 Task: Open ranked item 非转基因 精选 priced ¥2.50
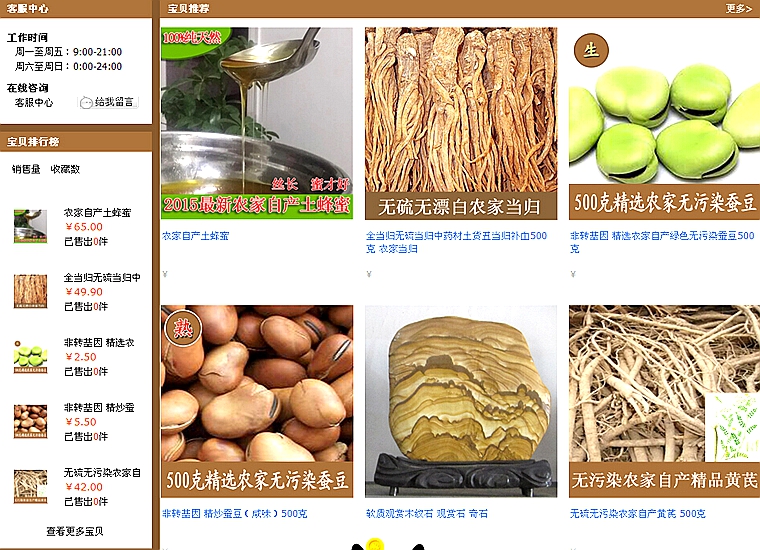(x=99, y=343)
